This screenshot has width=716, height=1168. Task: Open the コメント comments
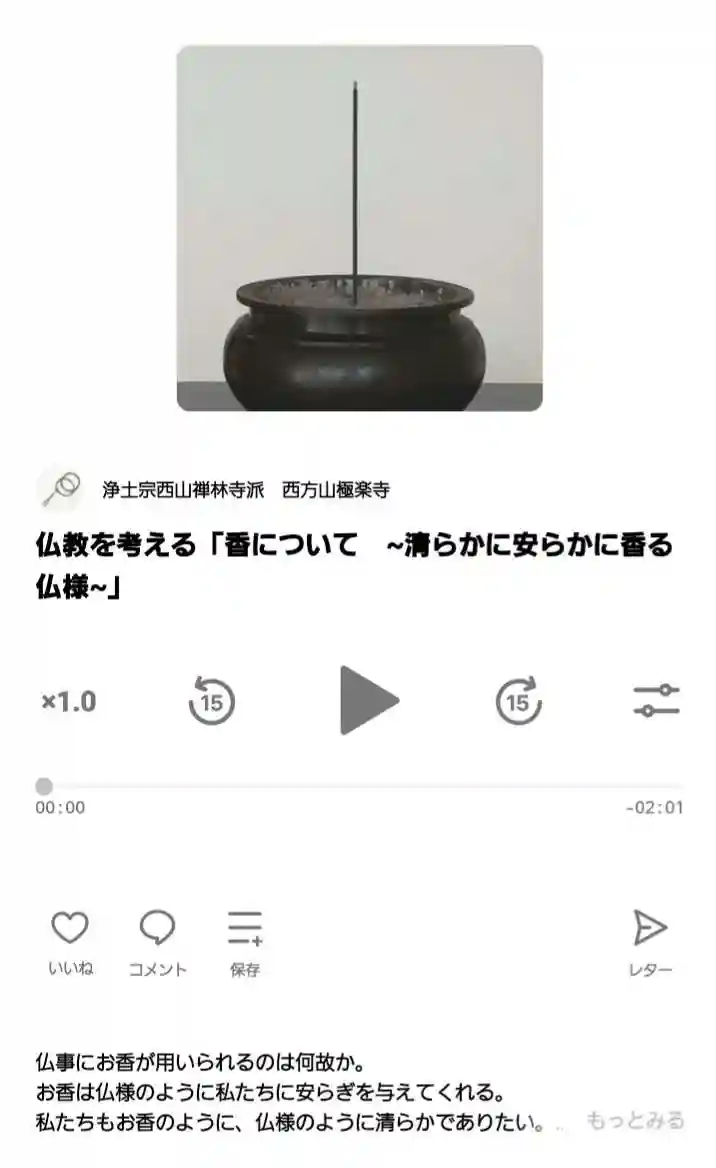pos(157,929)
